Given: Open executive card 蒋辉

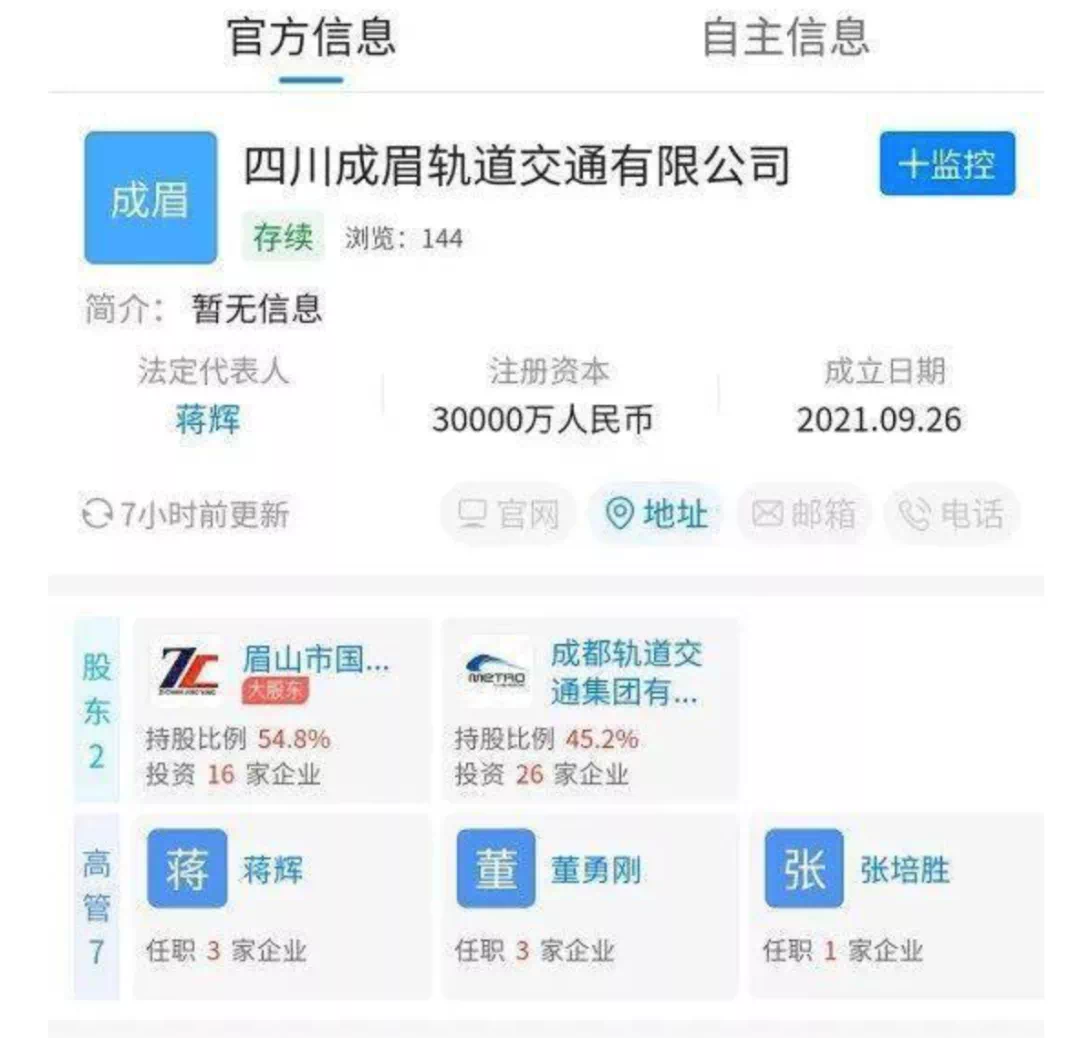Looking at the screenshot, I should point(281,906).
